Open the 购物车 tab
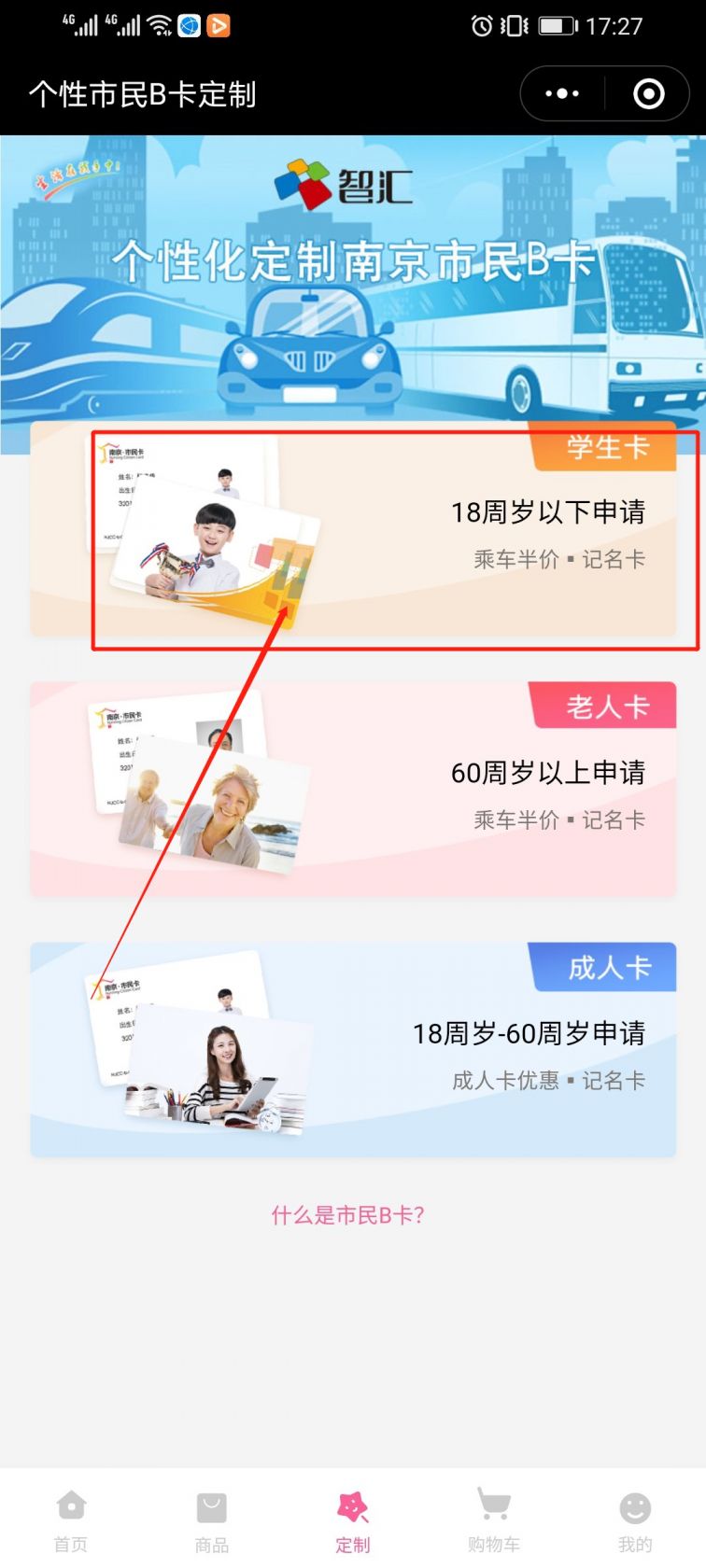 click(x=494, y=1521)
